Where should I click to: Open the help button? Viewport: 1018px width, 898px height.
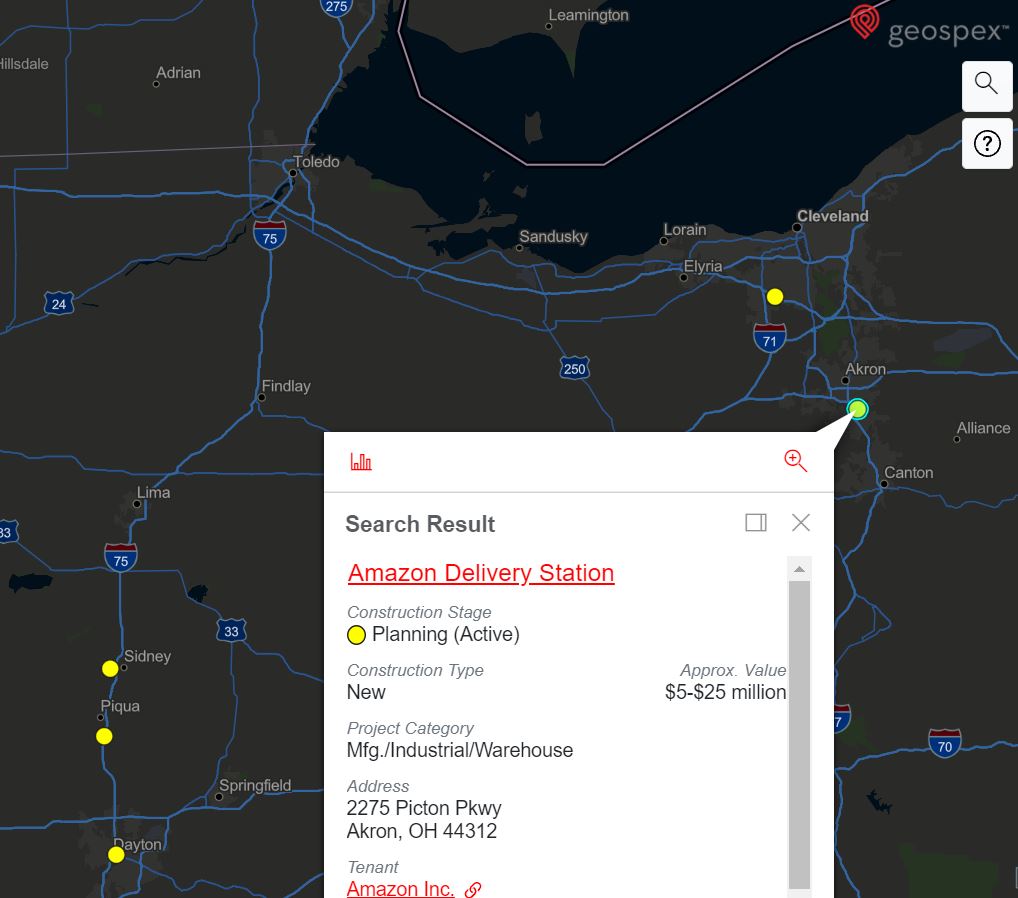(x=986, y=144)
